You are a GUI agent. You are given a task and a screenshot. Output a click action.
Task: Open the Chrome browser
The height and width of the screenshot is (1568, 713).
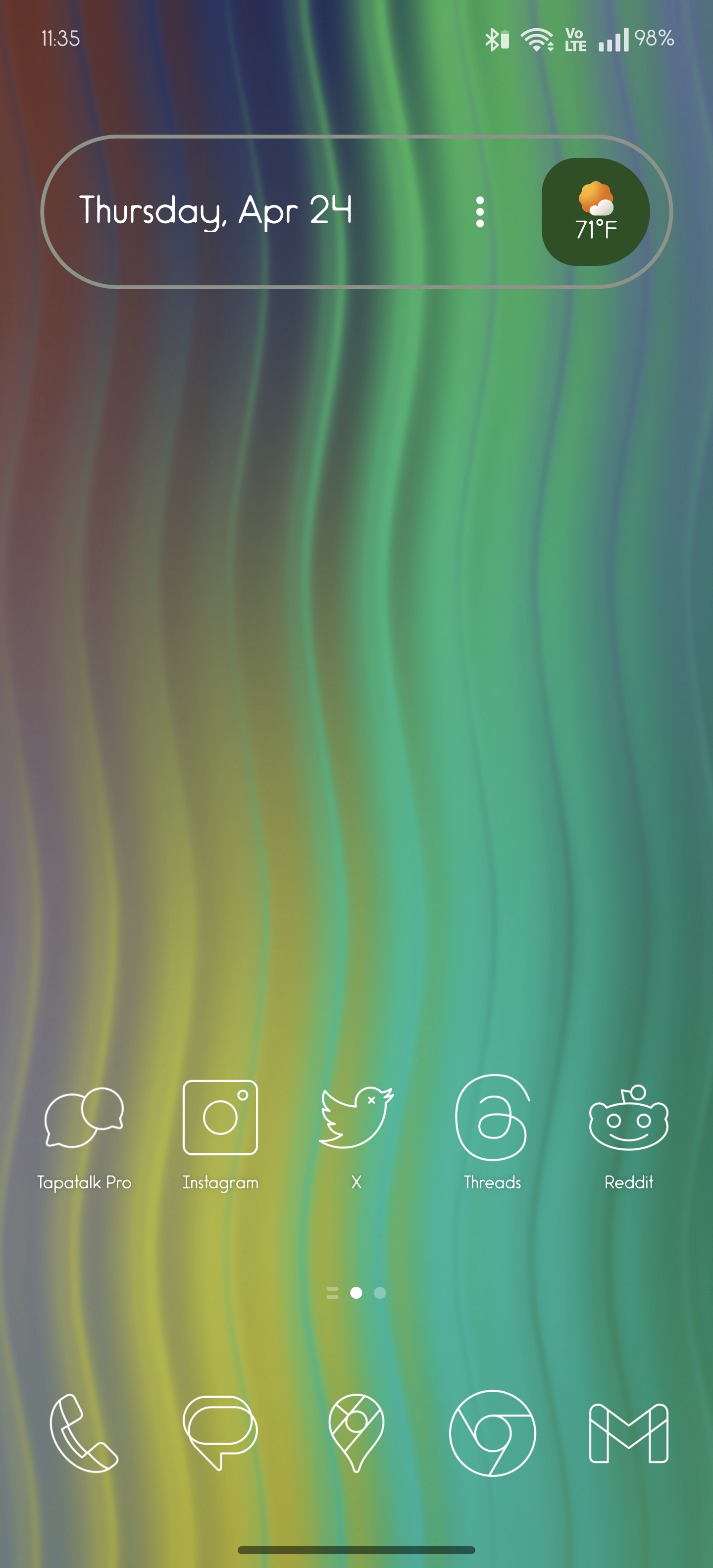[x=492, y=1433]
